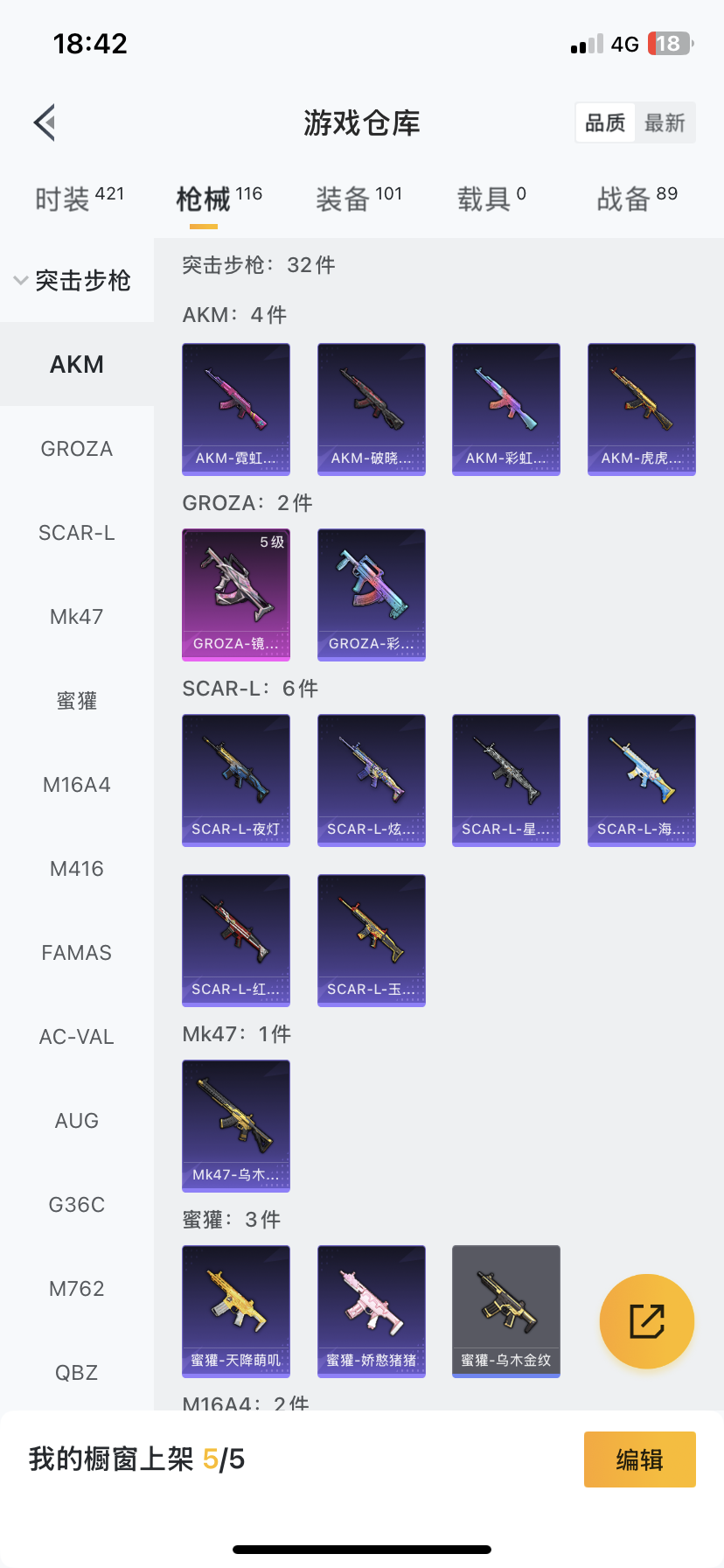The width and height of the screenshot is (724, 1568).
Task: Collapse the 突击步枪 category
Action: pyautogui.click(x=73, y=281)
